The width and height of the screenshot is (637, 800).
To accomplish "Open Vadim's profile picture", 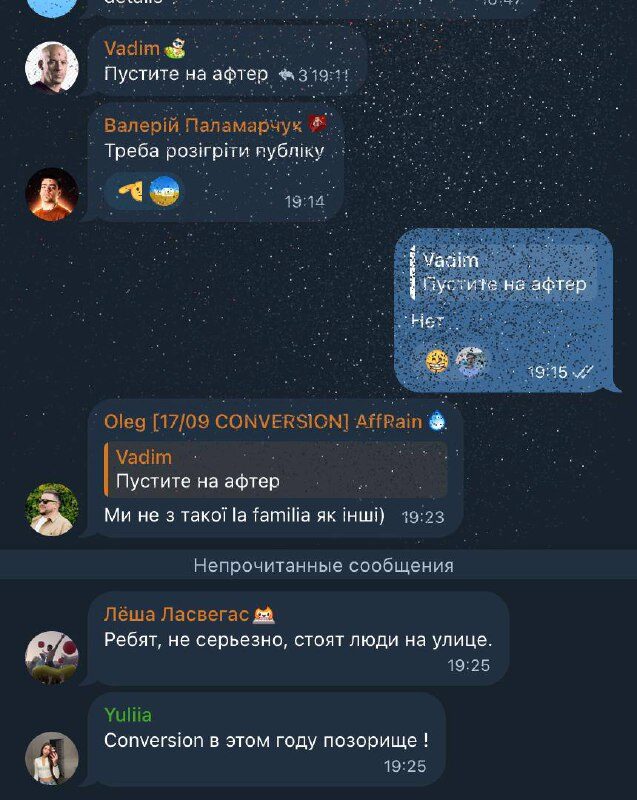I will pyautogui.click(x=51, y=67).
